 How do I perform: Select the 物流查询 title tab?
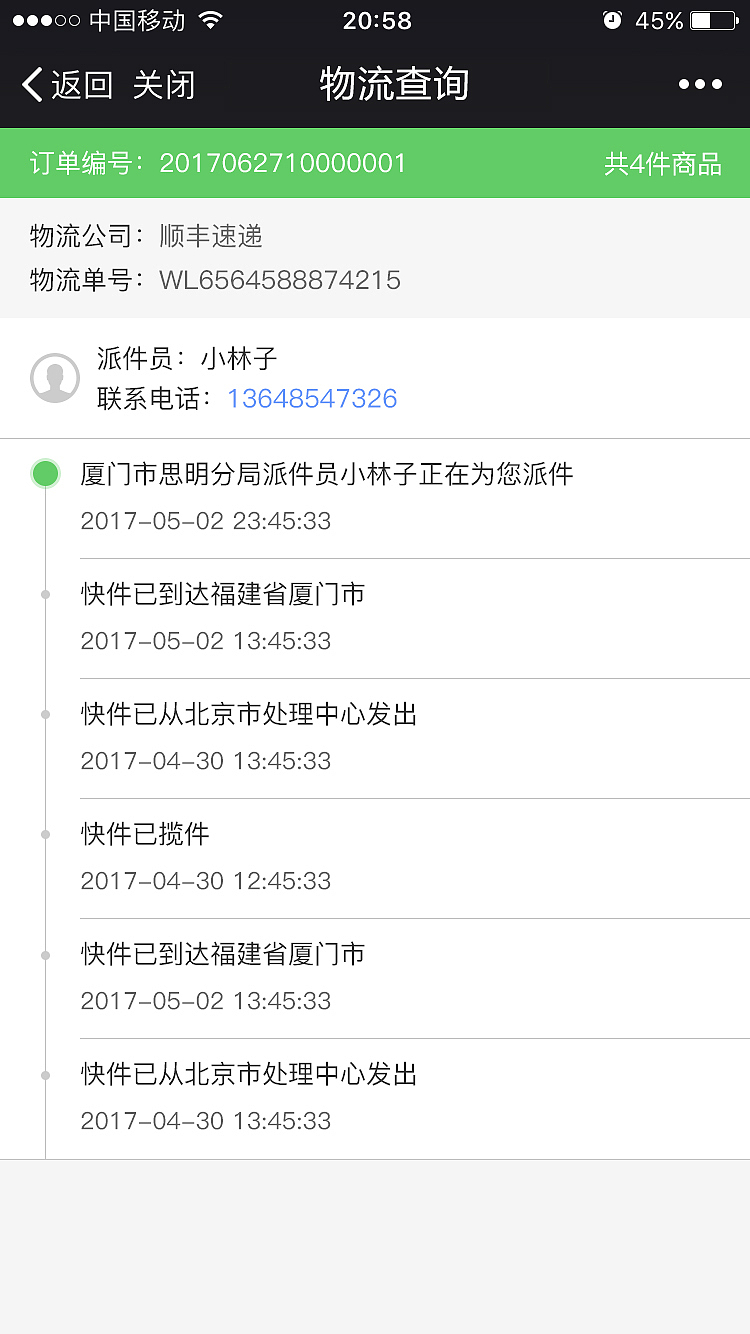[x=393, y=84]
